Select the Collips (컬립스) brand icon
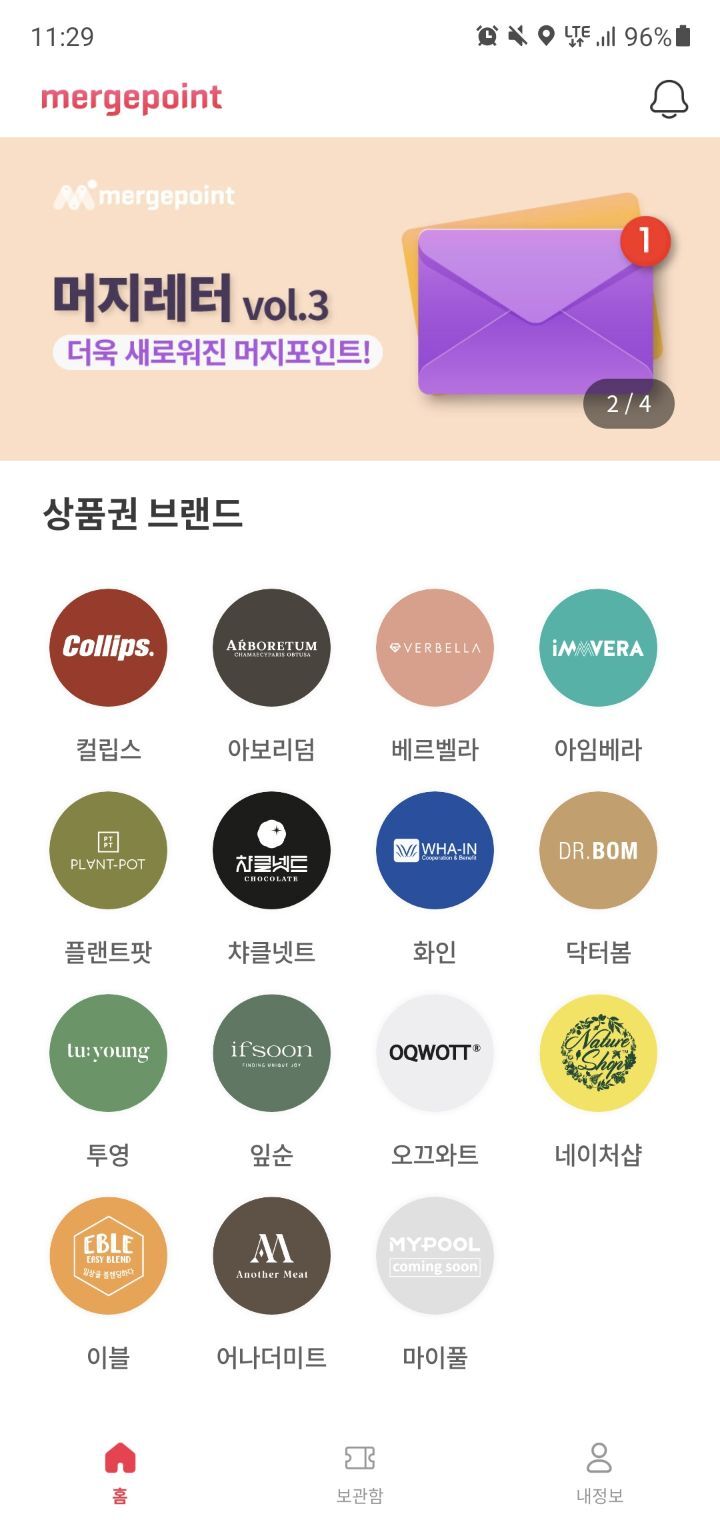Viewport: 720px width, 1520px height. [x=108, y=648]
